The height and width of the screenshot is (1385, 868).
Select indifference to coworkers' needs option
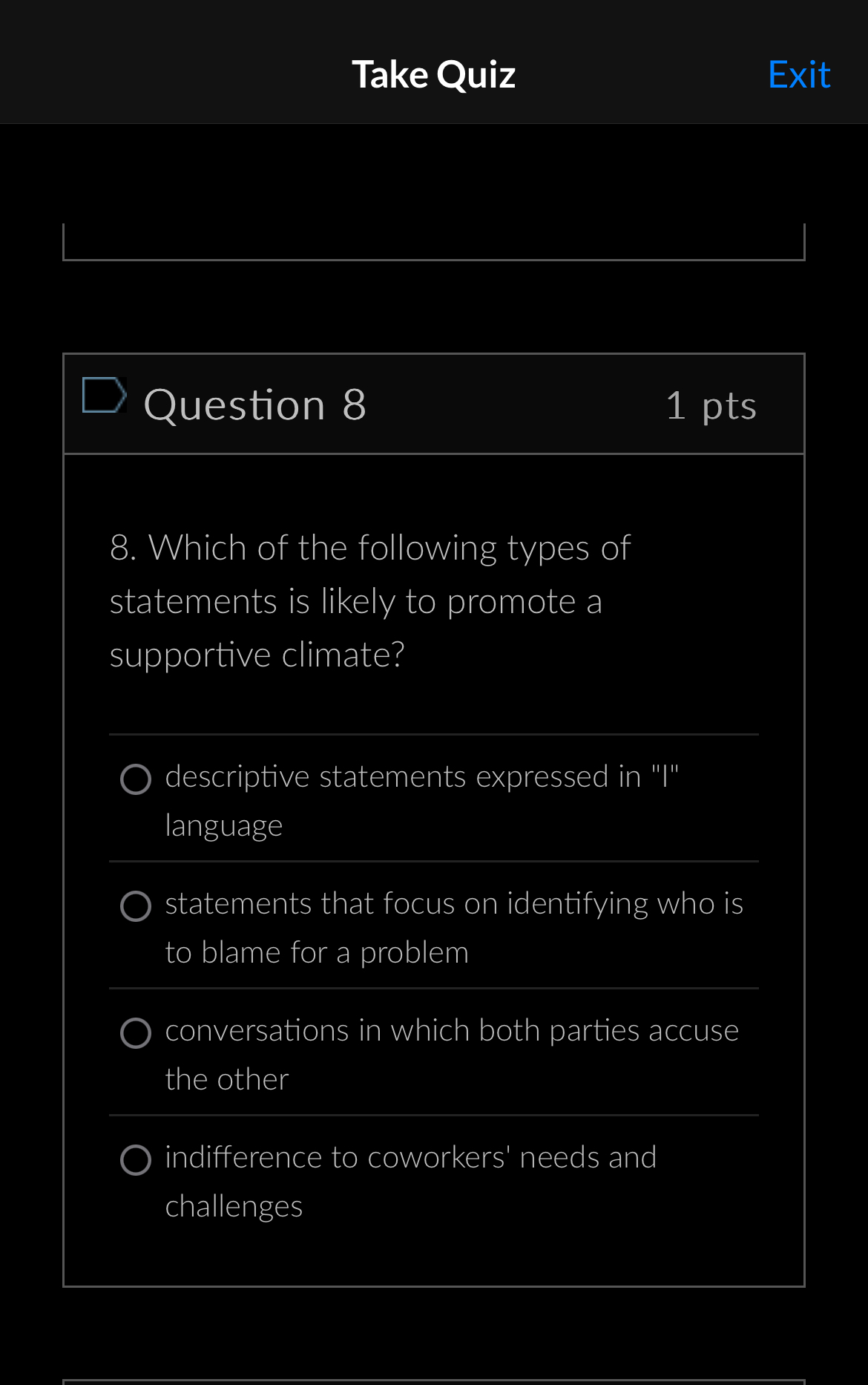click(x=136, y=1160)
